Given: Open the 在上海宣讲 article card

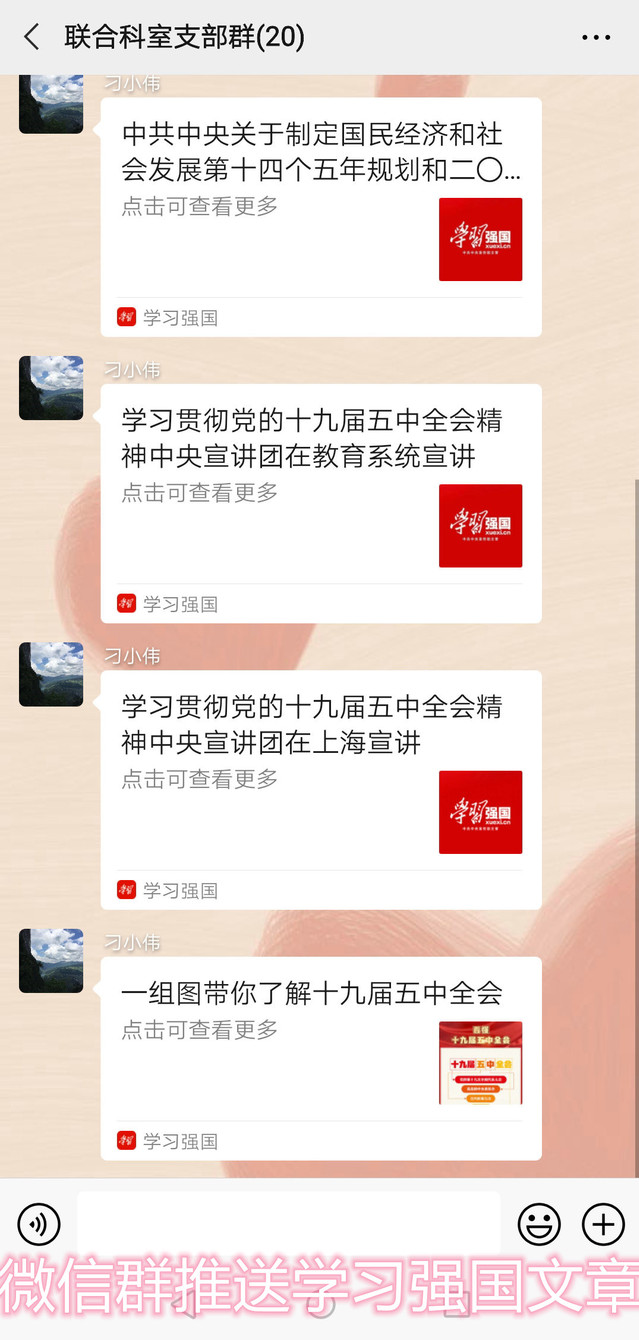Looking at the screenshot, I should click(320, 787).
